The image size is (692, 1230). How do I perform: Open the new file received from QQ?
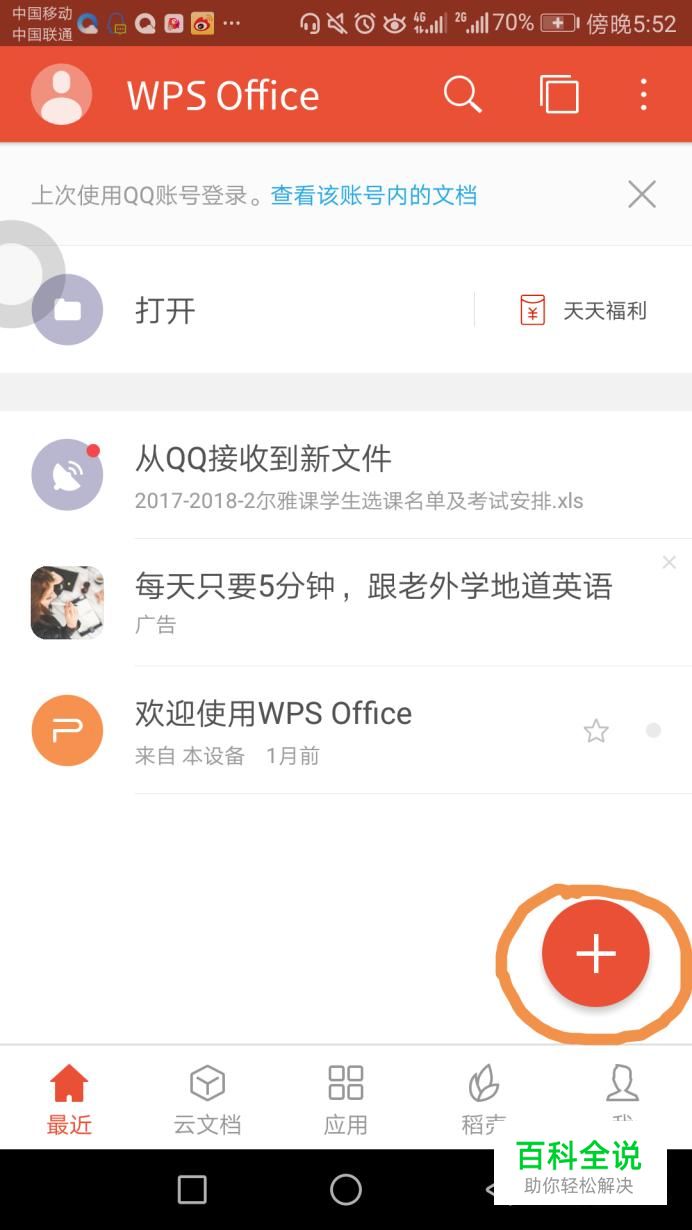[x=360, y=475]
